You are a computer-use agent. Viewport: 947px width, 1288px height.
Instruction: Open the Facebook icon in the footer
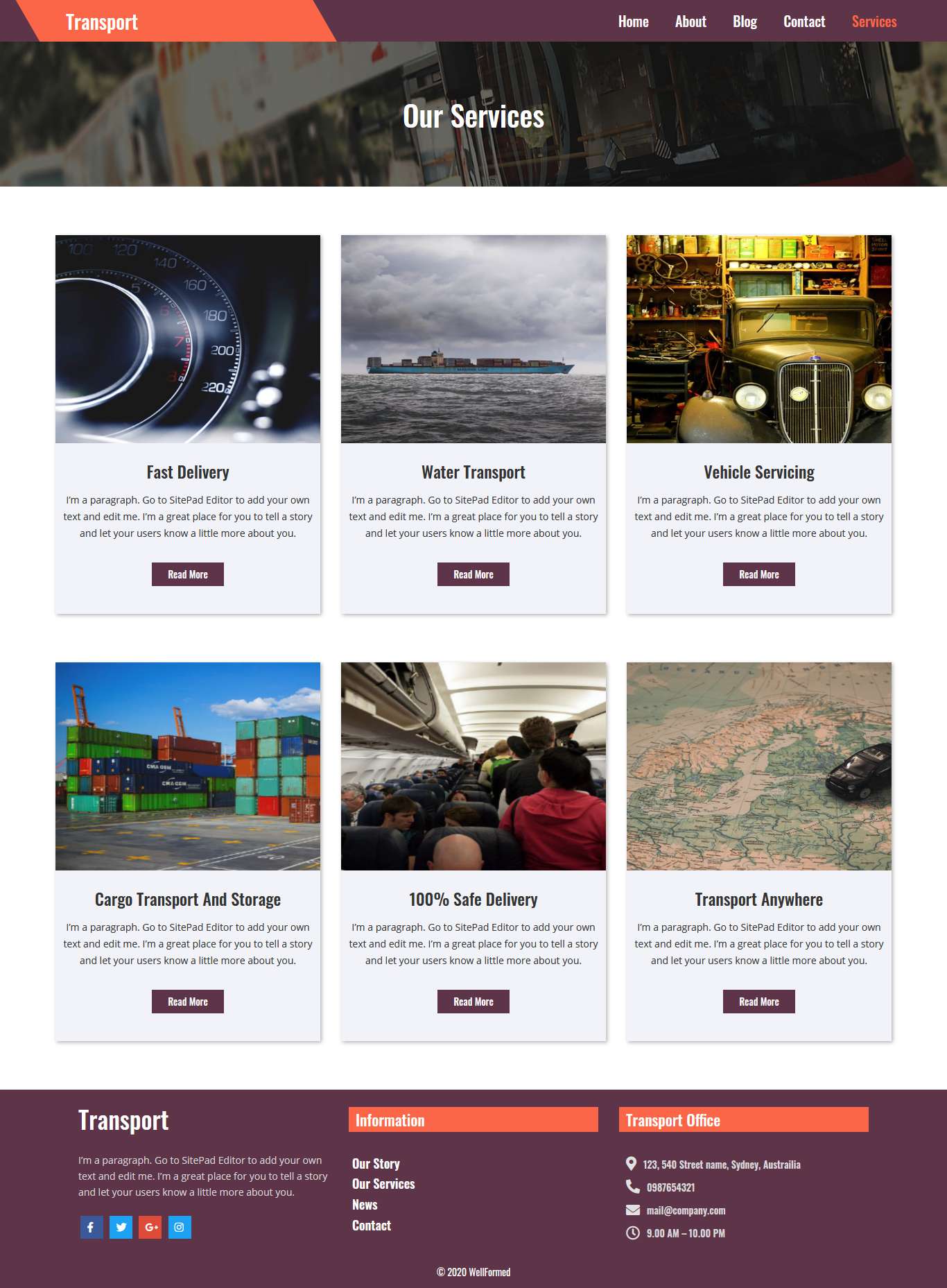click(92, 1227)
